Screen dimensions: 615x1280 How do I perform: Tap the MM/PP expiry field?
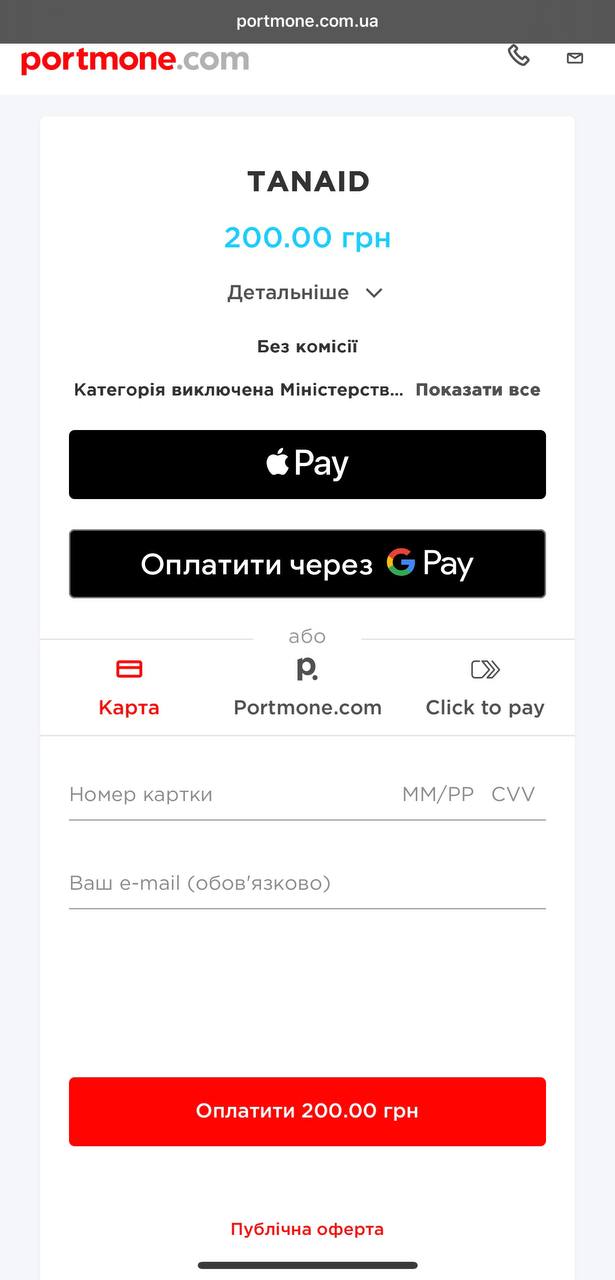437,795
